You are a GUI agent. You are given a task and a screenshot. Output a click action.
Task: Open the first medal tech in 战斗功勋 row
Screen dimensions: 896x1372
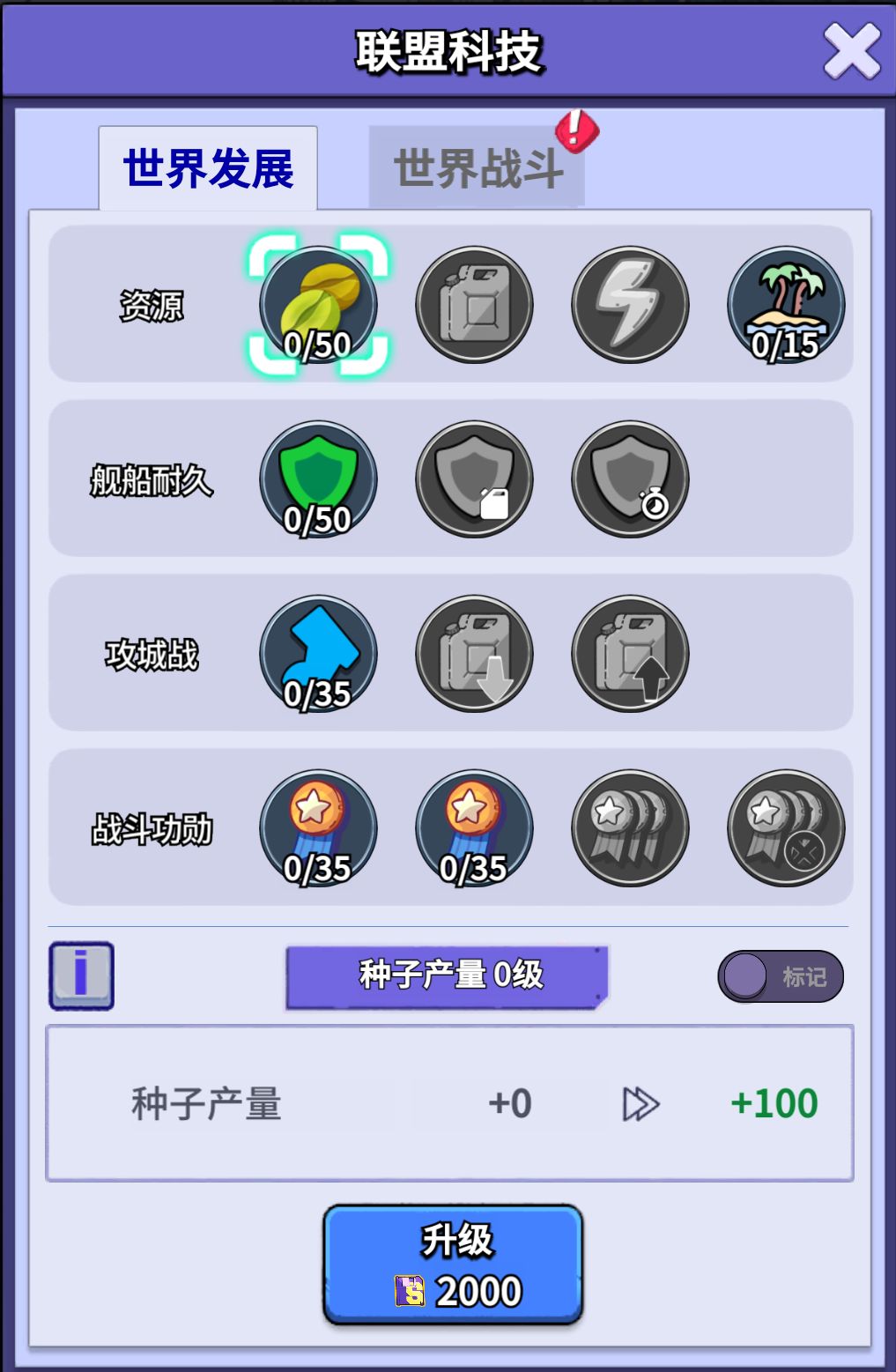coord(319,828)
